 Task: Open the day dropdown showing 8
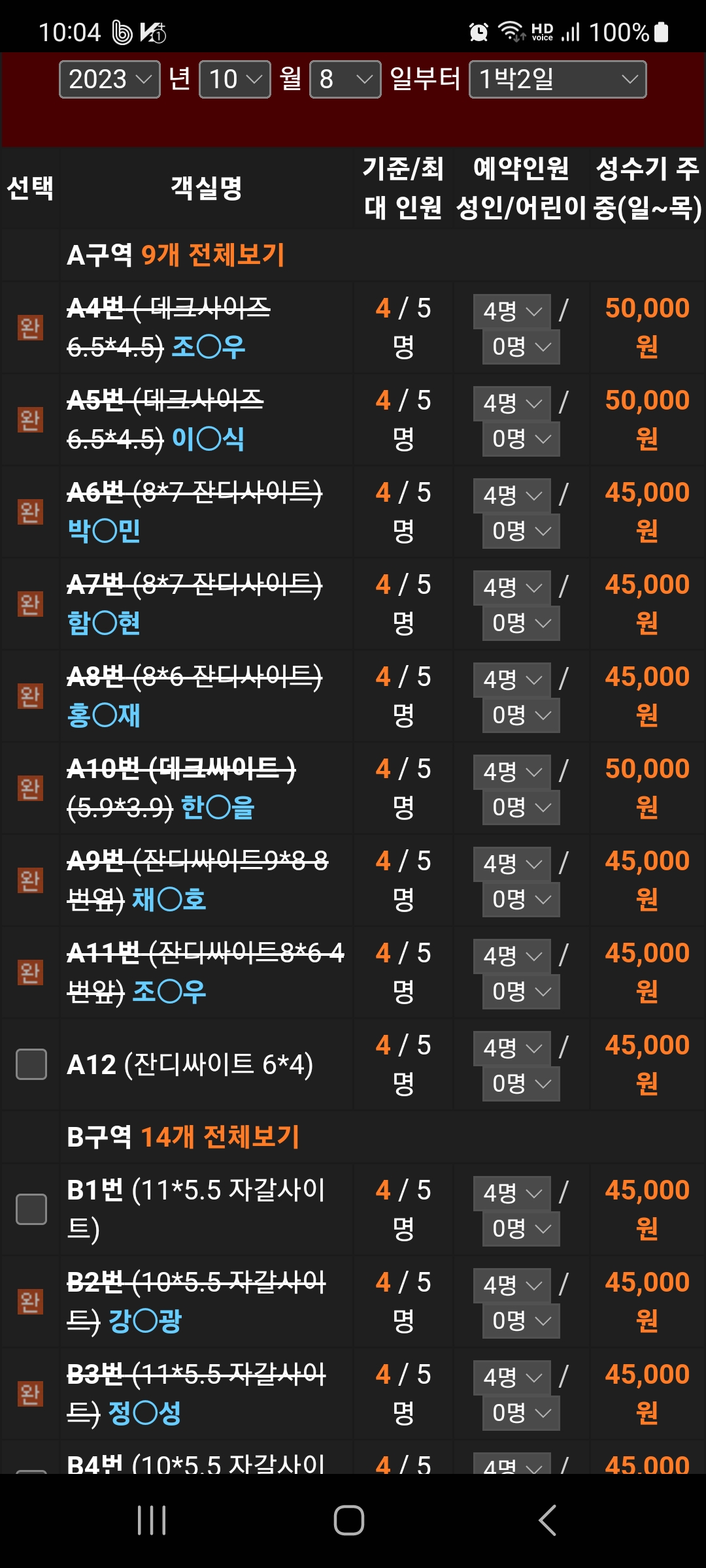[x=345, y=79]
